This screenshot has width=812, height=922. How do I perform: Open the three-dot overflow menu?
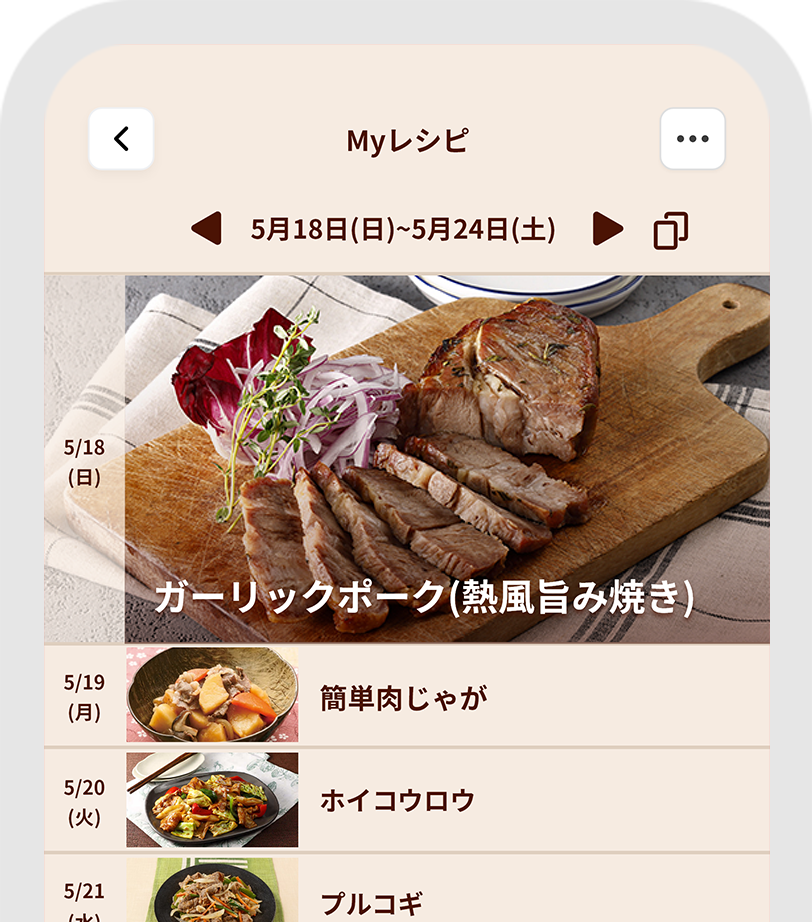692,139
